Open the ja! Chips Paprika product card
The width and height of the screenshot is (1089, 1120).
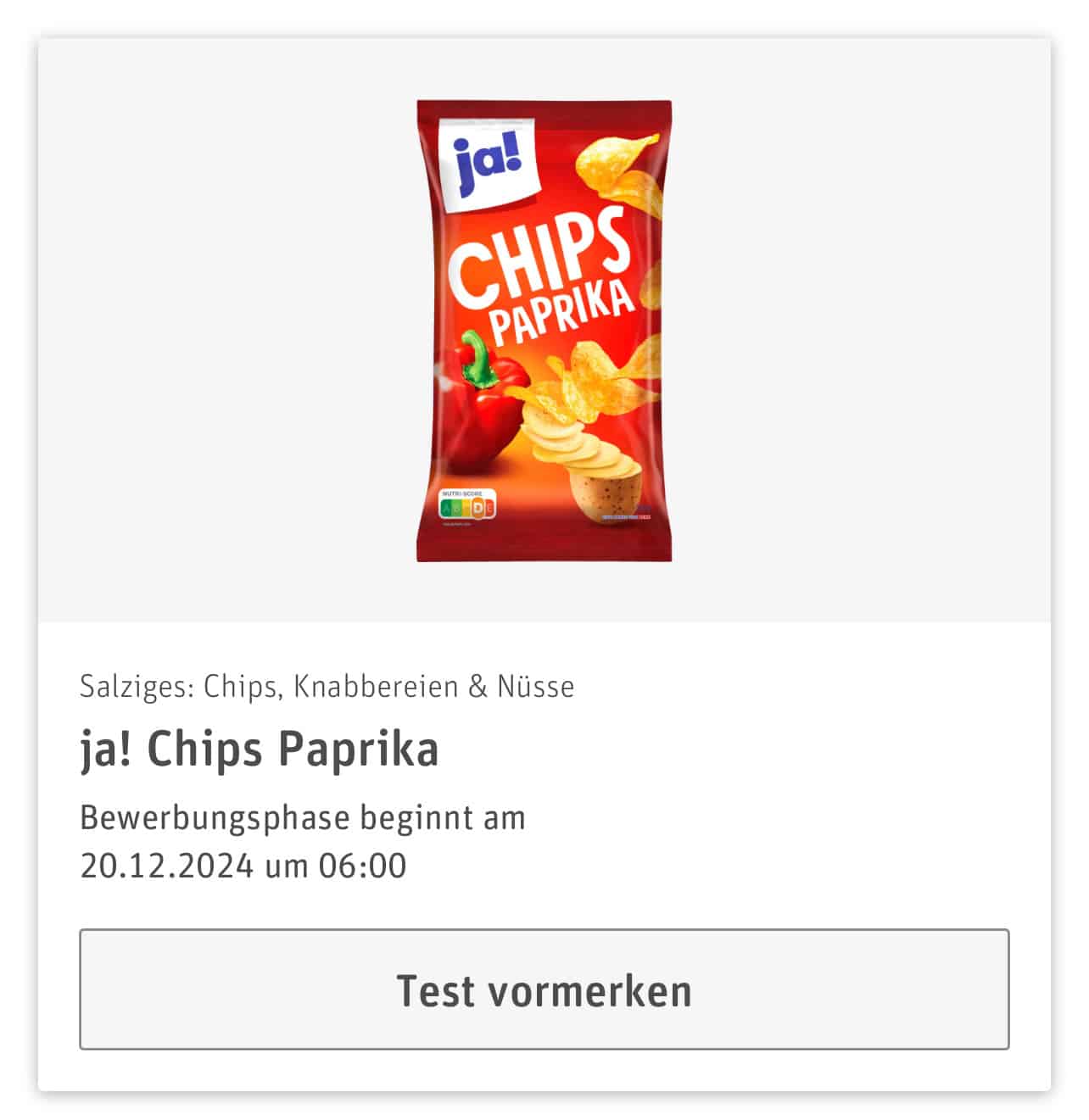[260, 749]
